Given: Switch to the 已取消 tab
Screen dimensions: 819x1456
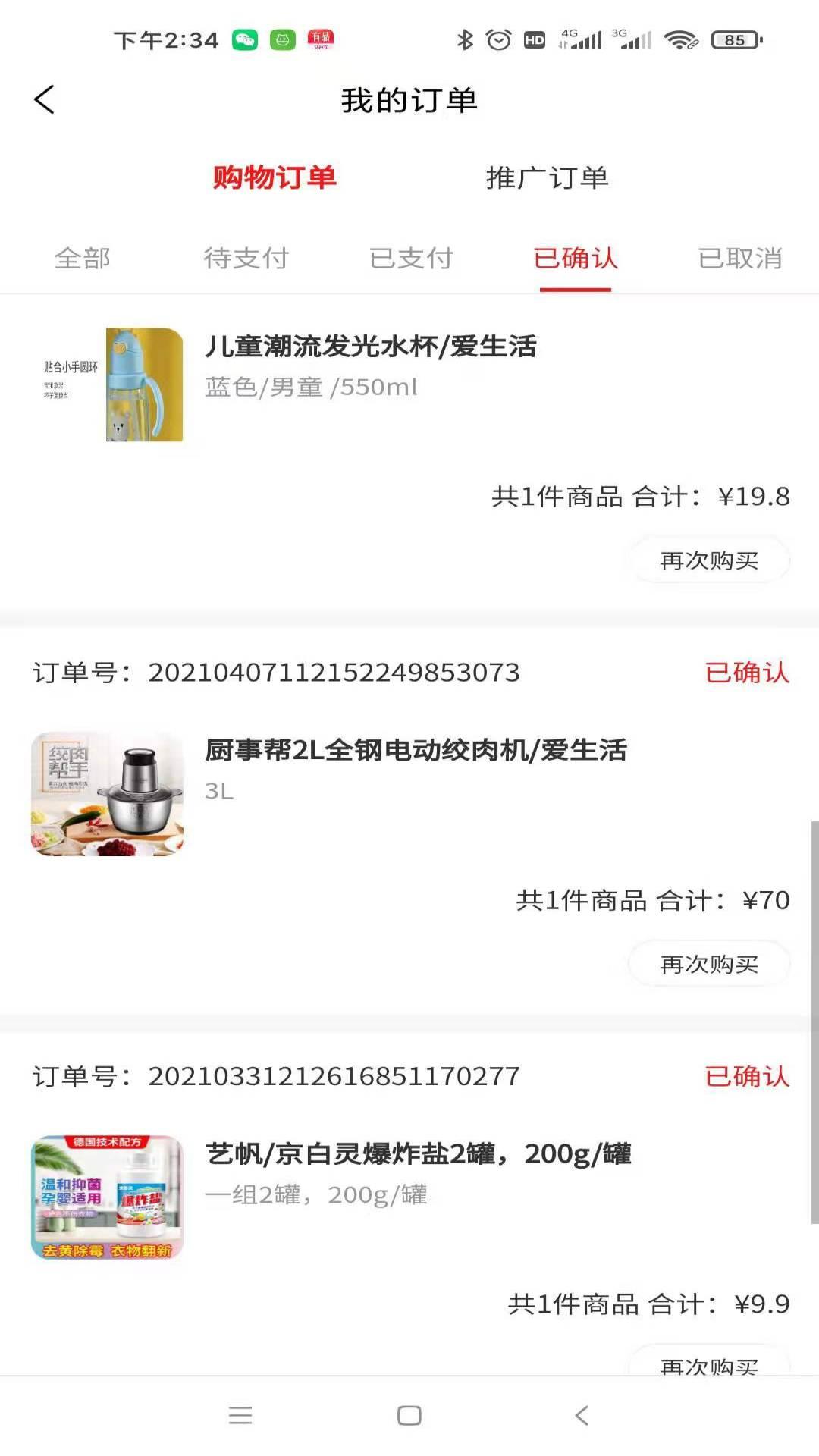Looking at the screenshot, I should [x=740, y=258].
